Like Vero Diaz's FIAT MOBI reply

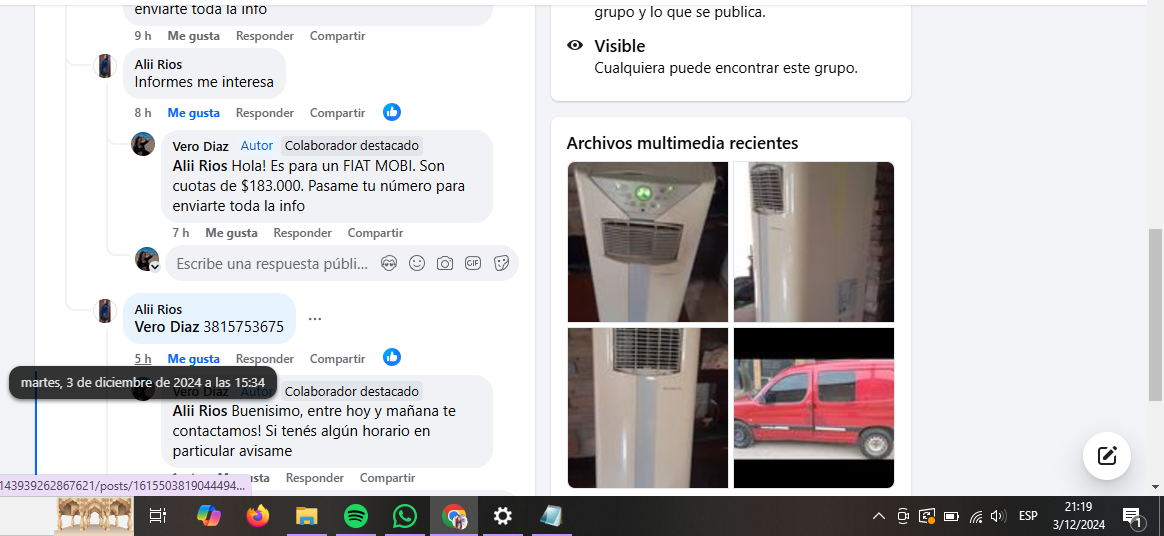[x=231, y=233]
